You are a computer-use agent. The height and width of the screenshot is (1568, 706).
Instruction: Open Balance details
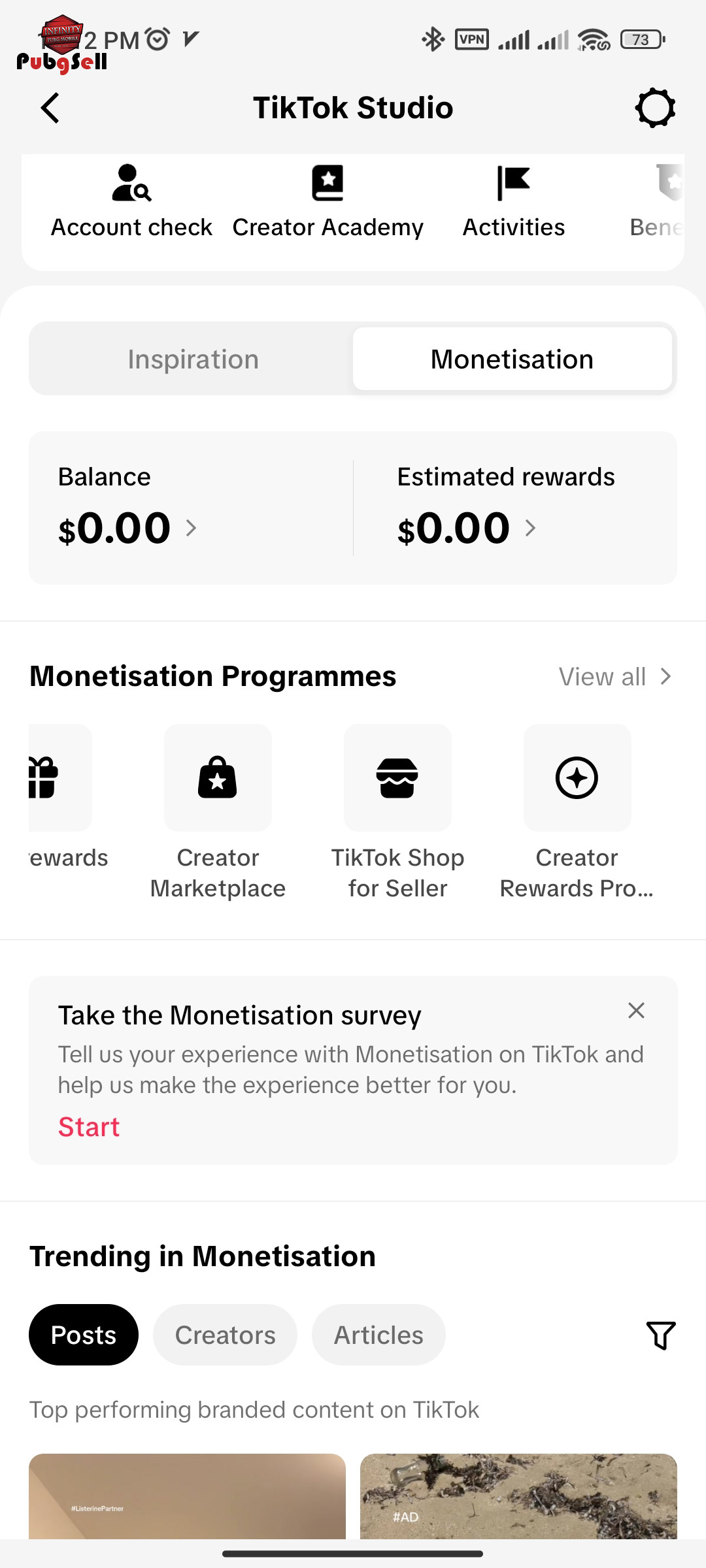tap(127, 508)
